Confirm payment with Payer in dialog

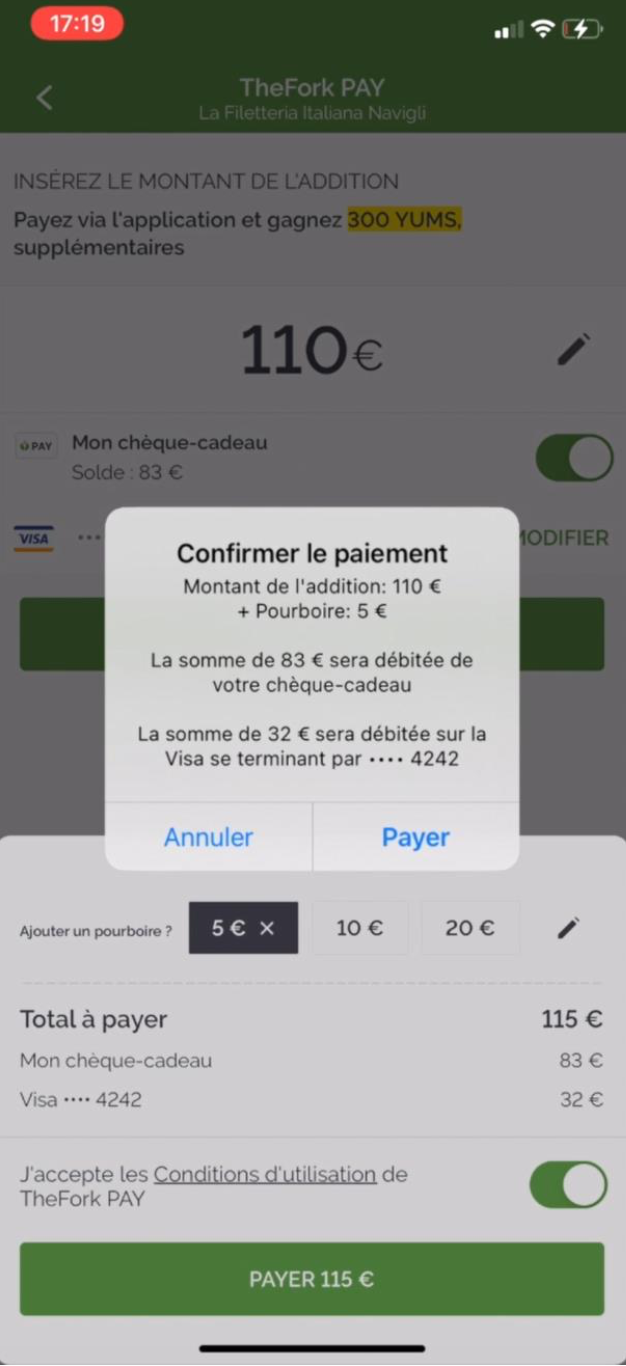(x=416, y=837)
